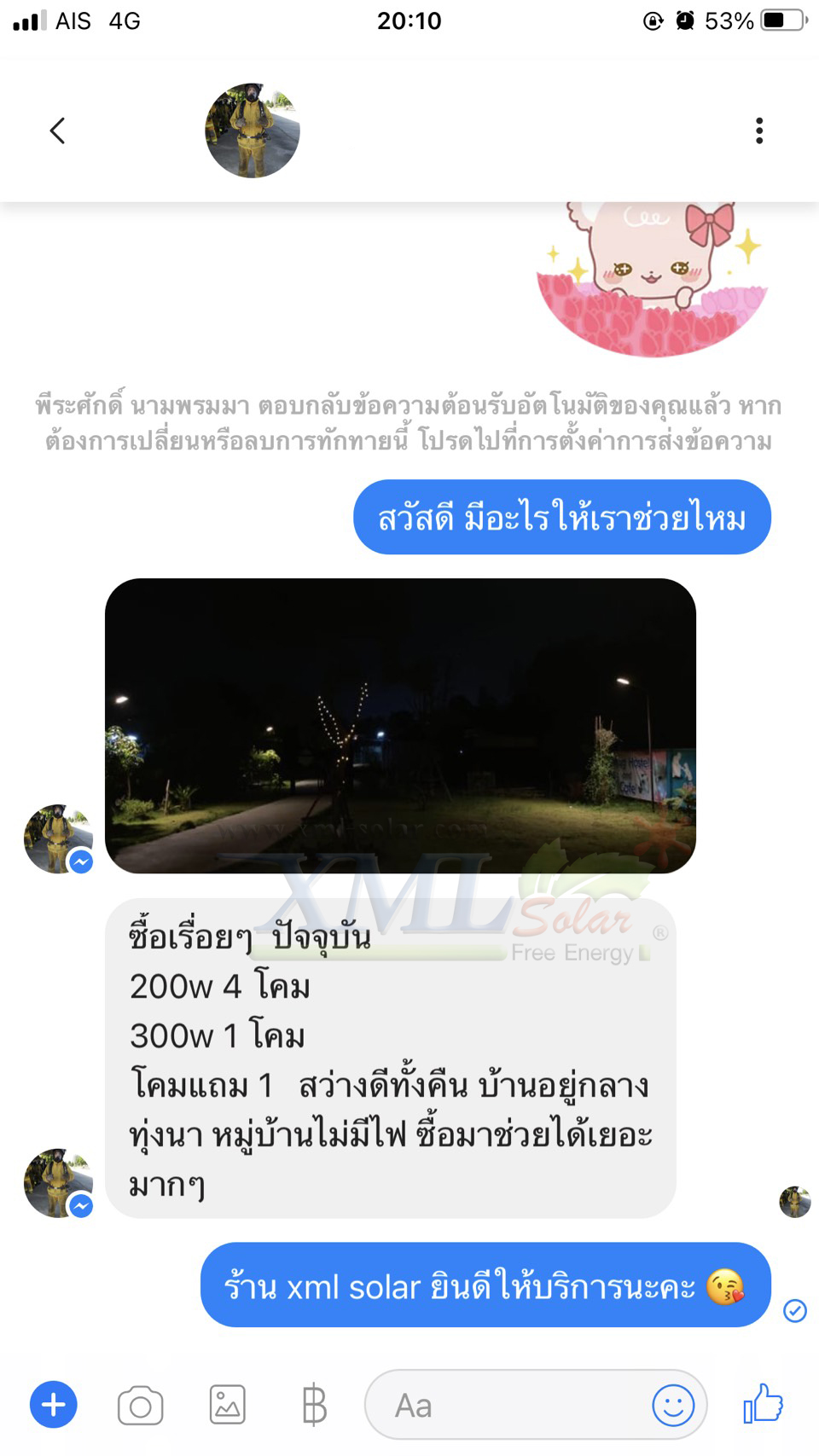Open the emoji smiley picker
Image resolution: width=819 pixels, height=1456 pixels.
pos(673,1405)
